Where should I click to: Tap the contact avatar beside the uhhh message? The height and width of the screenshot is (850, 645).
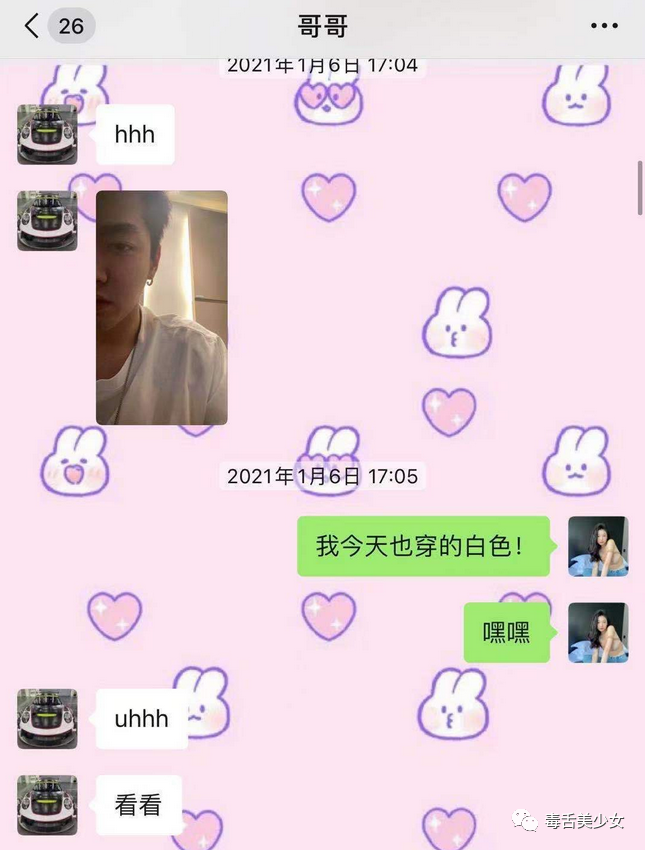pyautogui.click(x=47, y=718)
